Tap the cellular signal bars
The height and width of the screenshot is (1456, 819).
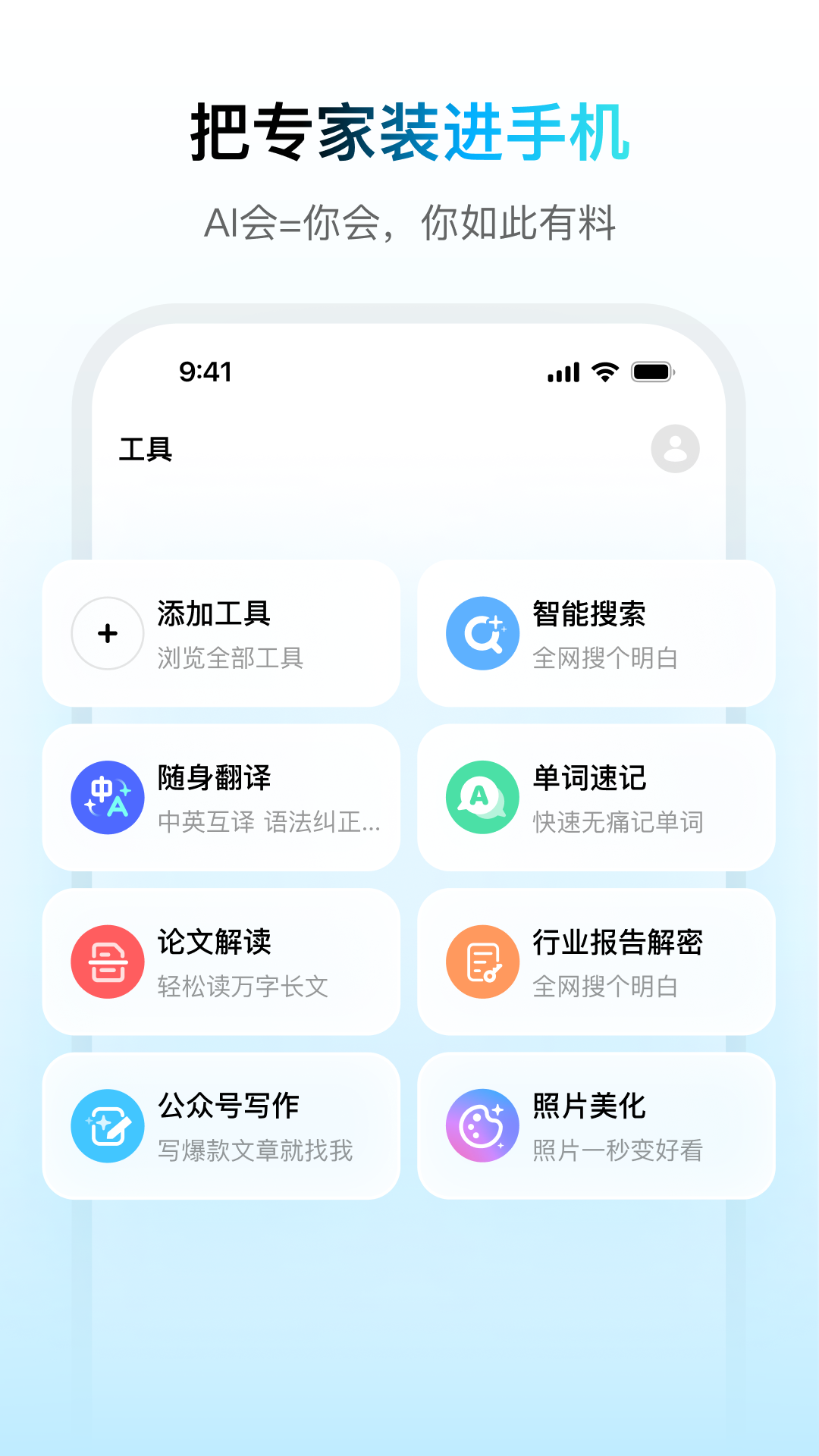(x=561, y=372)
